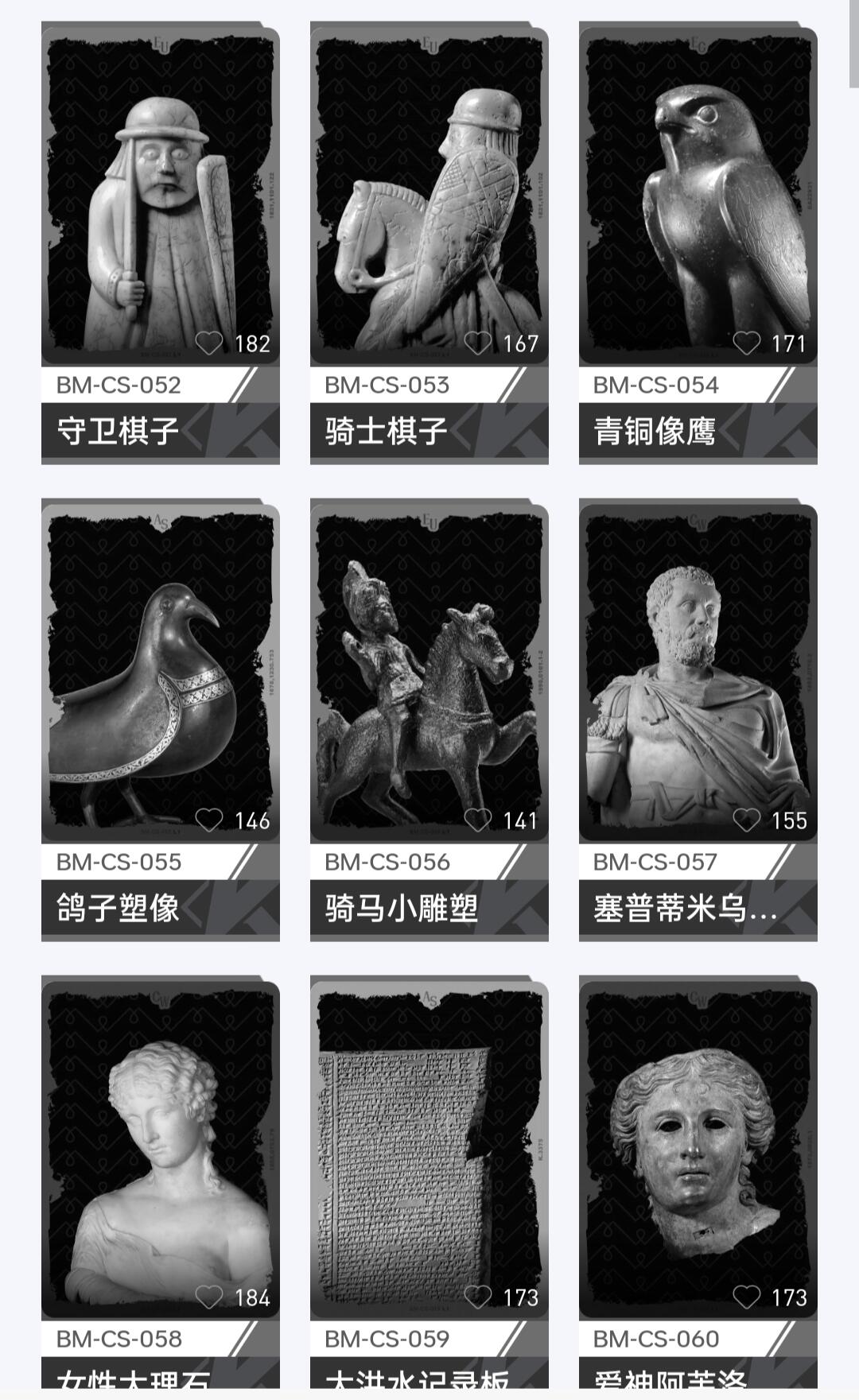Like the BM-CS-060 card
This screenshot has width=859, height=1400.
(747, 1297)
